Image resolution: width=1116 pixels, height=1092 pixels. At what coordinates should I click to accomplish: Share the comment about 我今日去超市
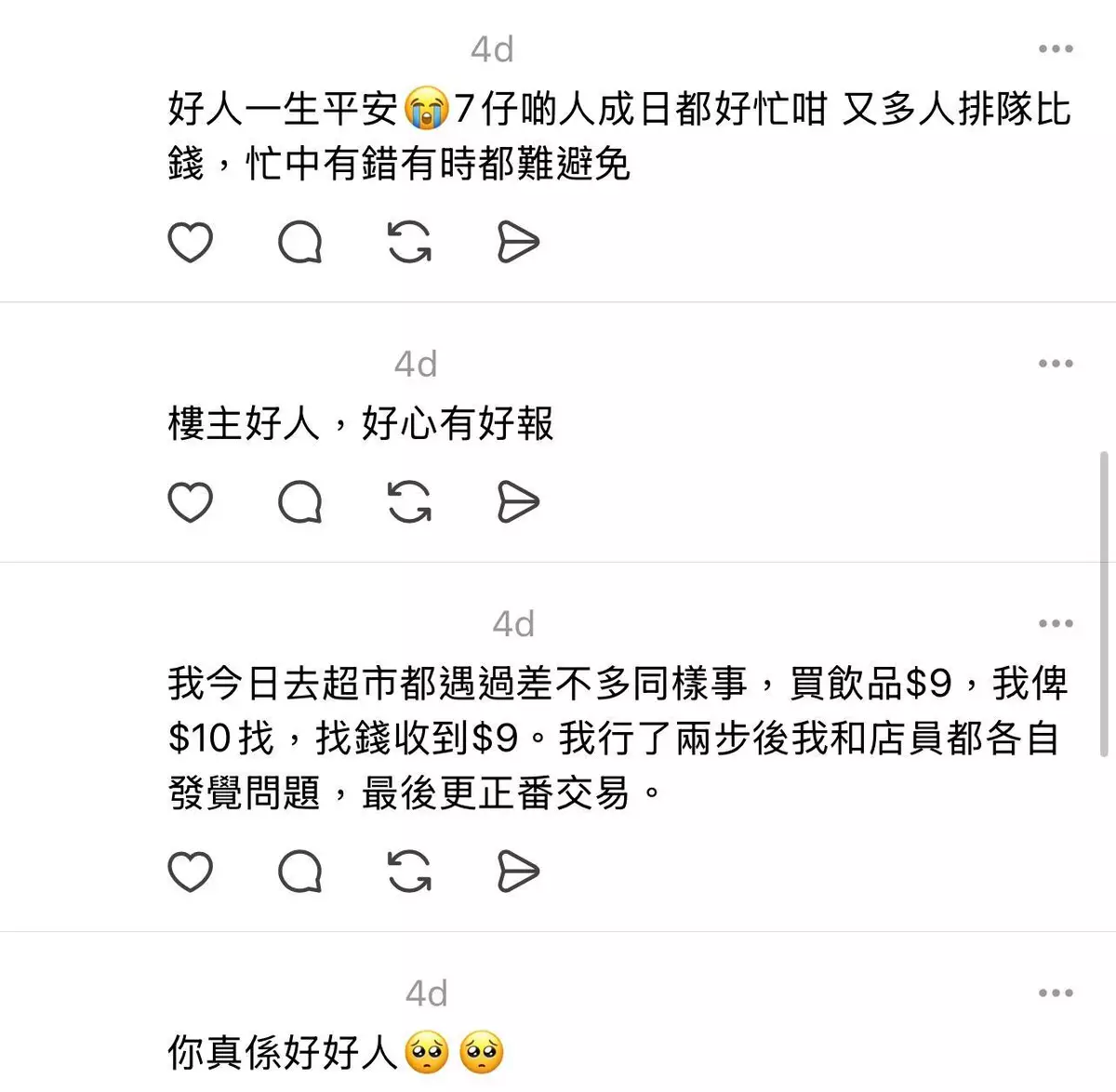518,872
